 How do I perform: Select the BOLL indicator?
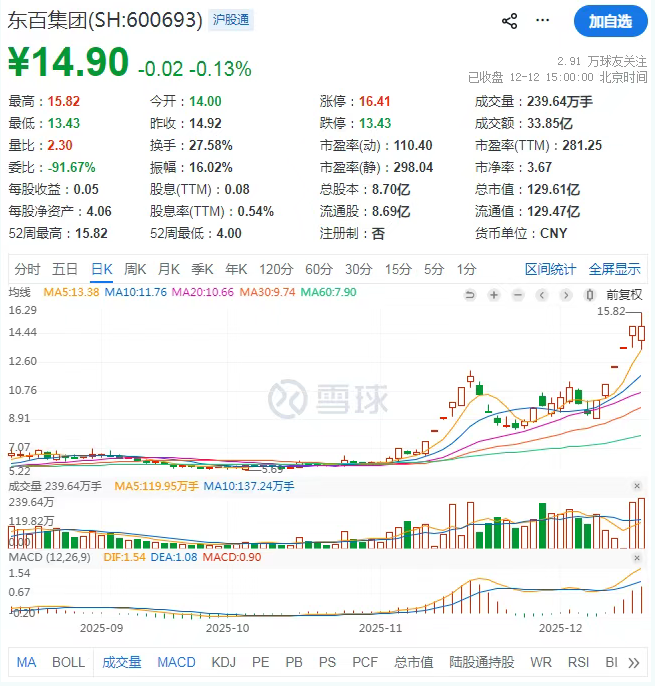click(69, 662)
